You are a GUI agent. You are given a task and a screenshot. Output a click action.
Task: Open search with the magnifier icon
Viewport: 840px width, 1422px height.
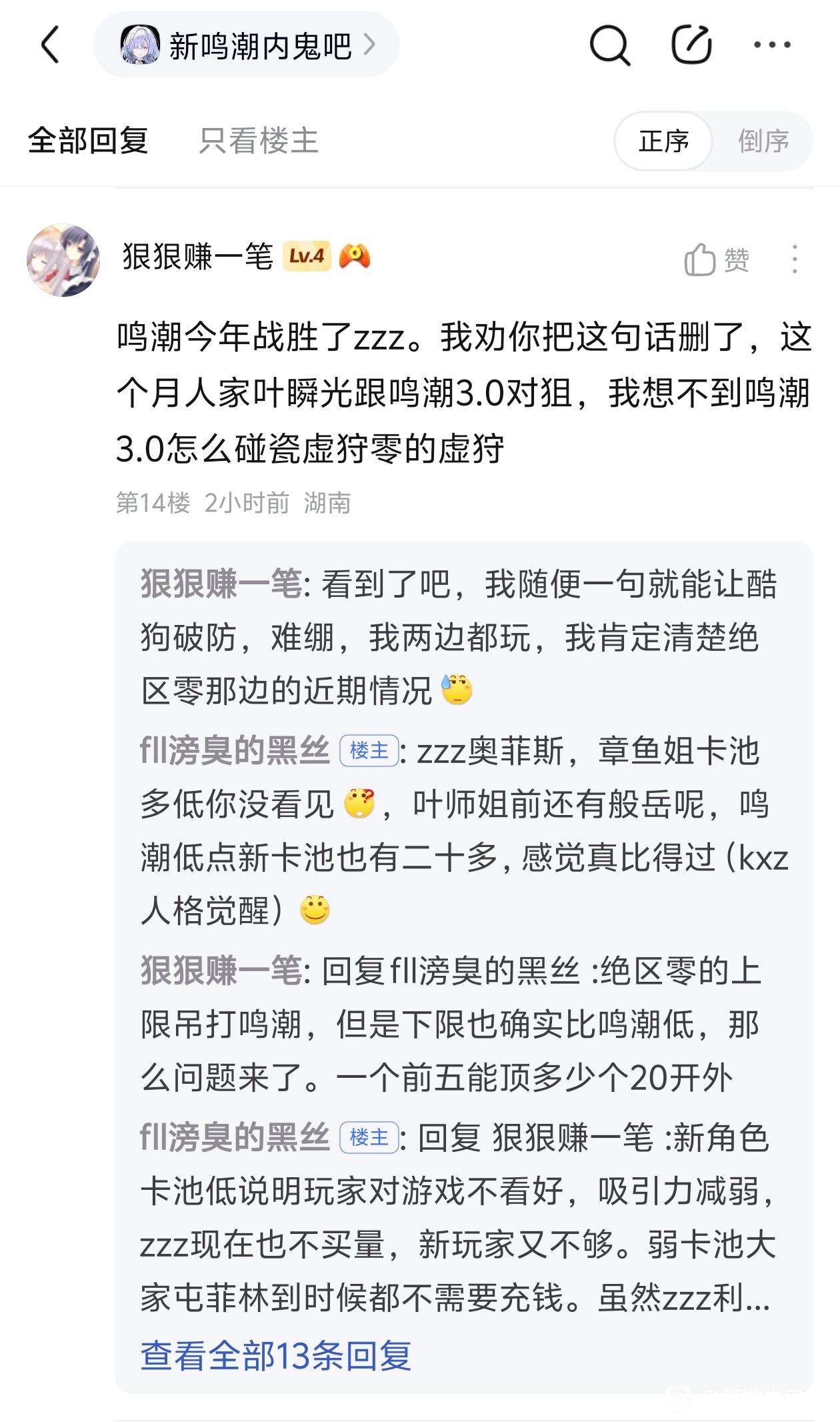(x=609, y=45)
